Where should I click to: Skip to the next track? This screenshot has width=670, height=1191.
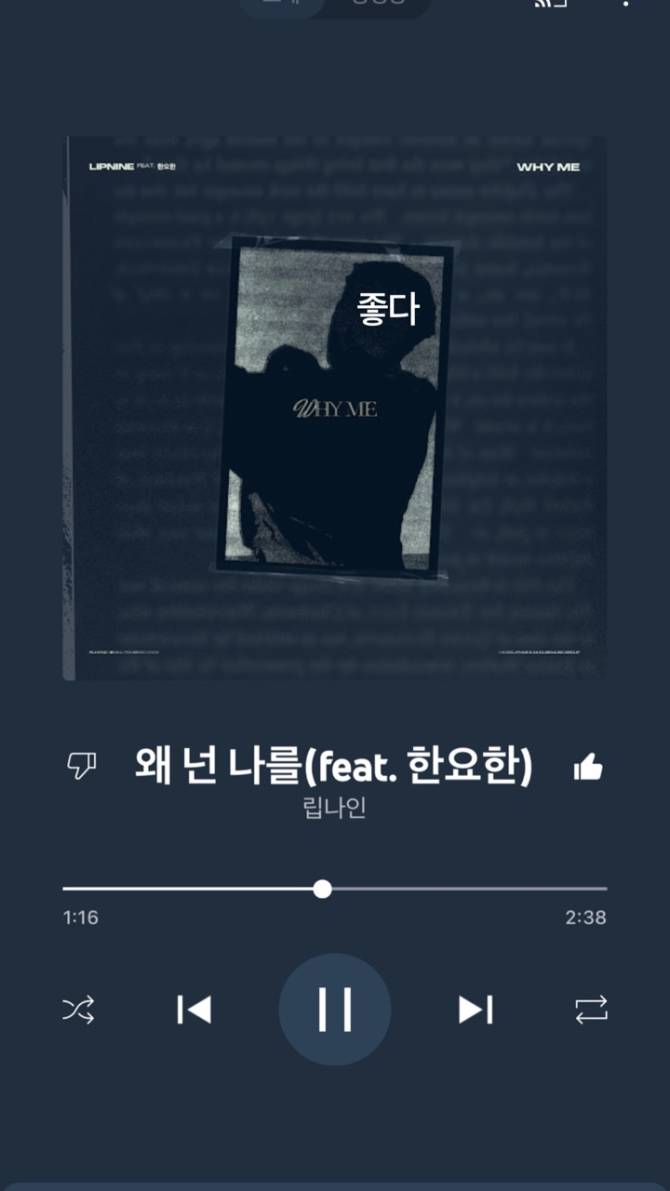coord(475,1010)
